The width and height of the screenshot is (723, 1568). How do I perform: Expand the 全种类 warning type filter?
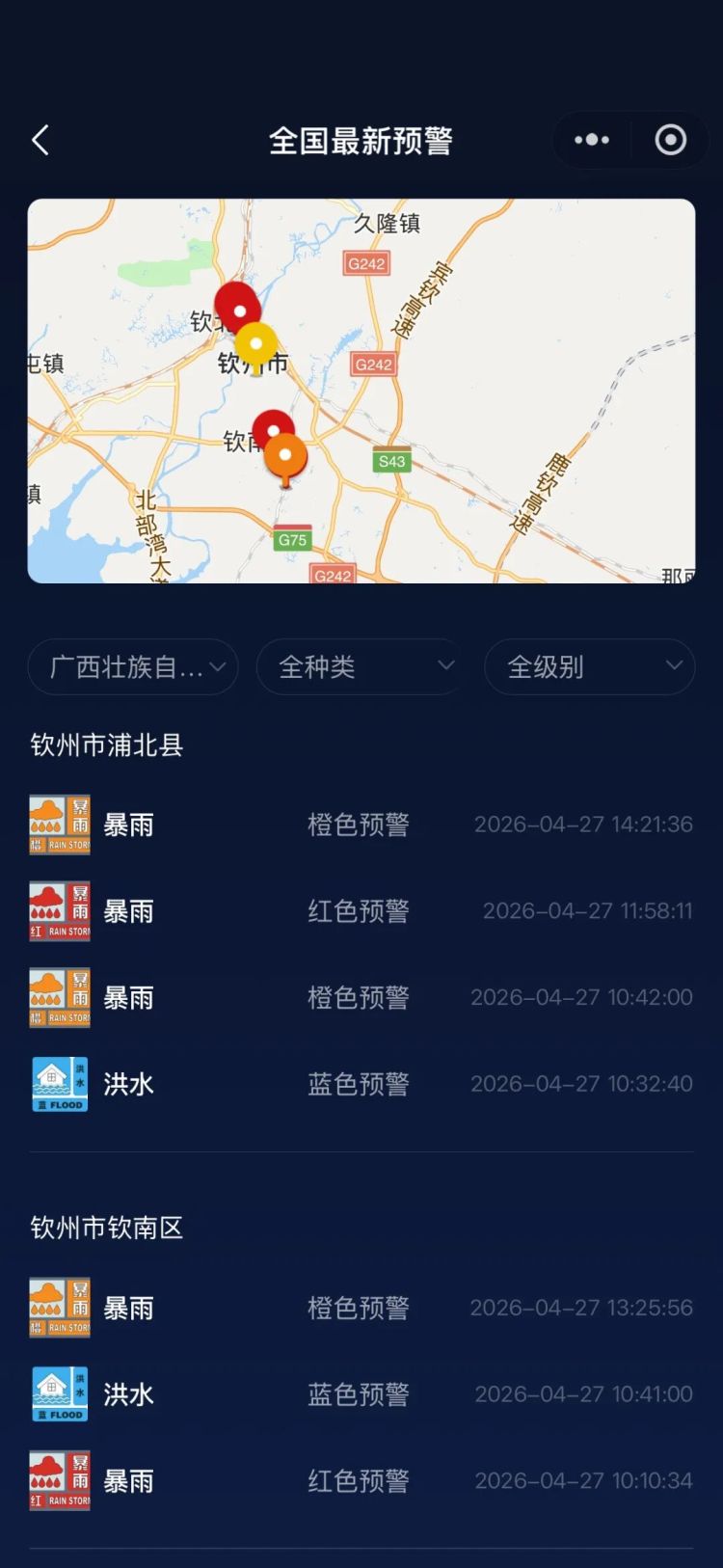click(361, 666)
